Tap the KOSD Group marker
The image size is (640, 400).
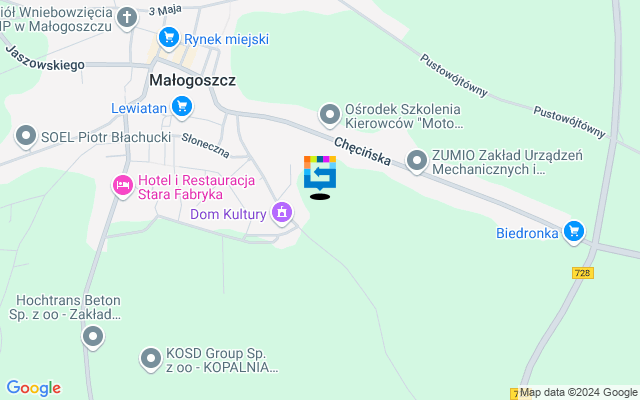151,357
